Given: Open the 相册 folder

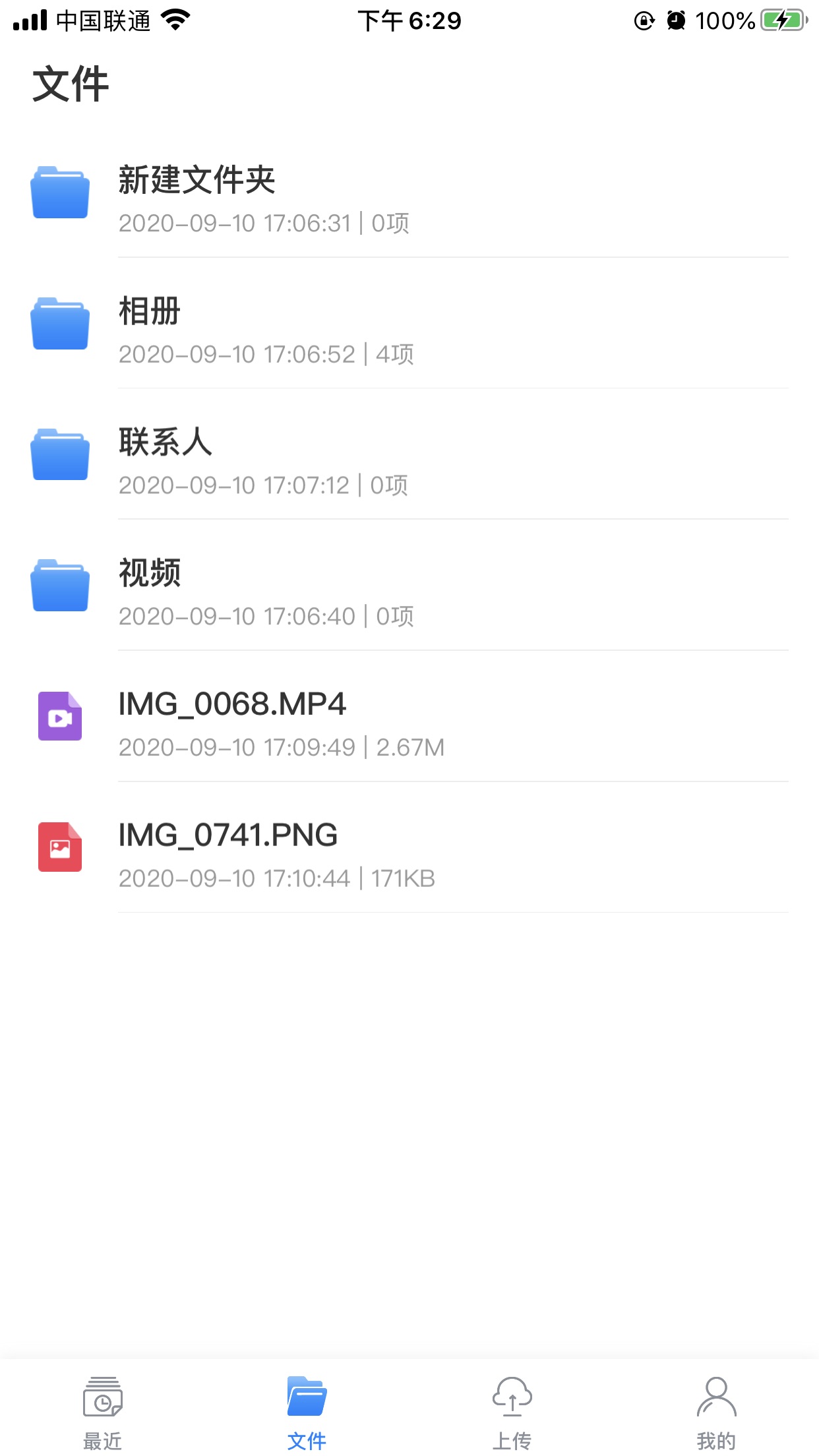Looking at the screenshot, I should 409,323.
